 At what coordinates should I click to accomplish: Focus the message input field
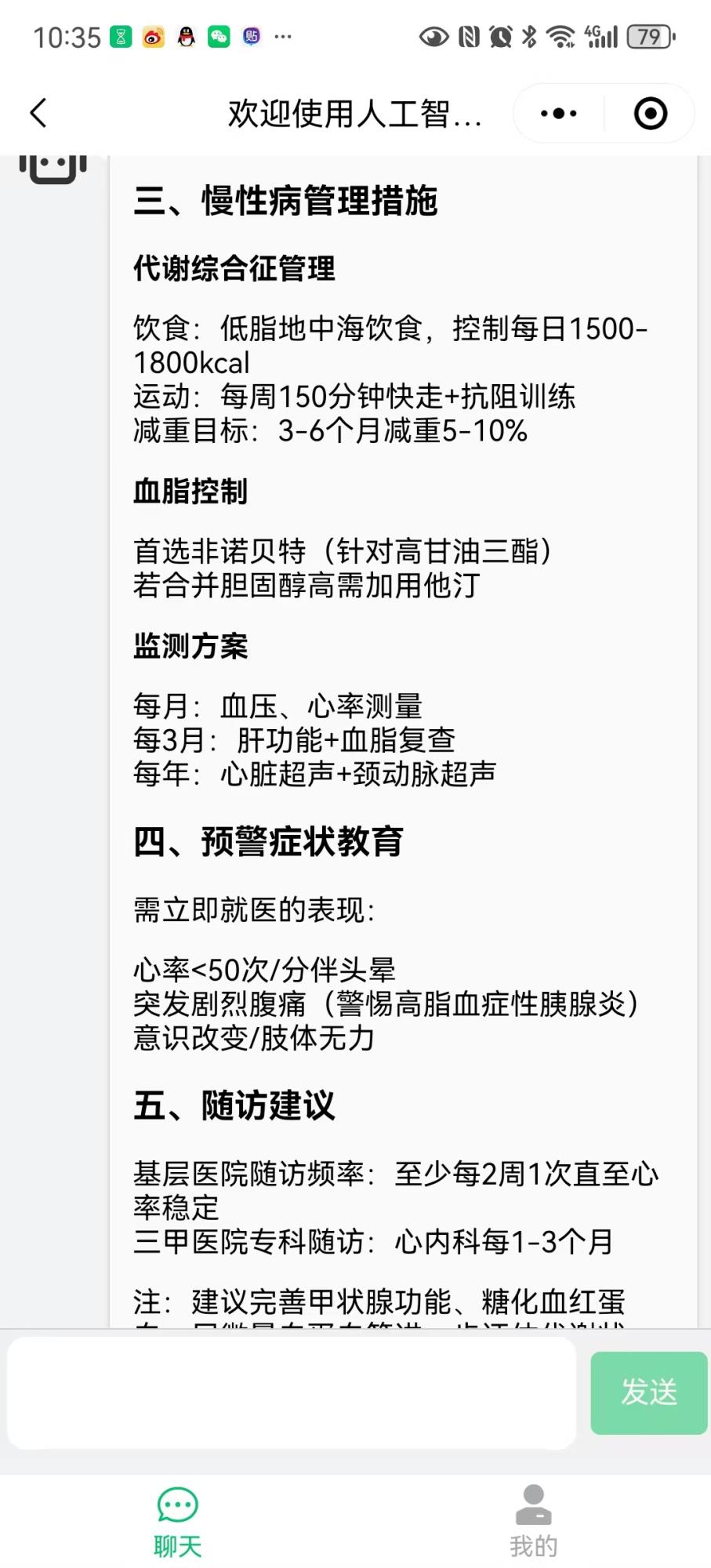(x=292, y=1392)
